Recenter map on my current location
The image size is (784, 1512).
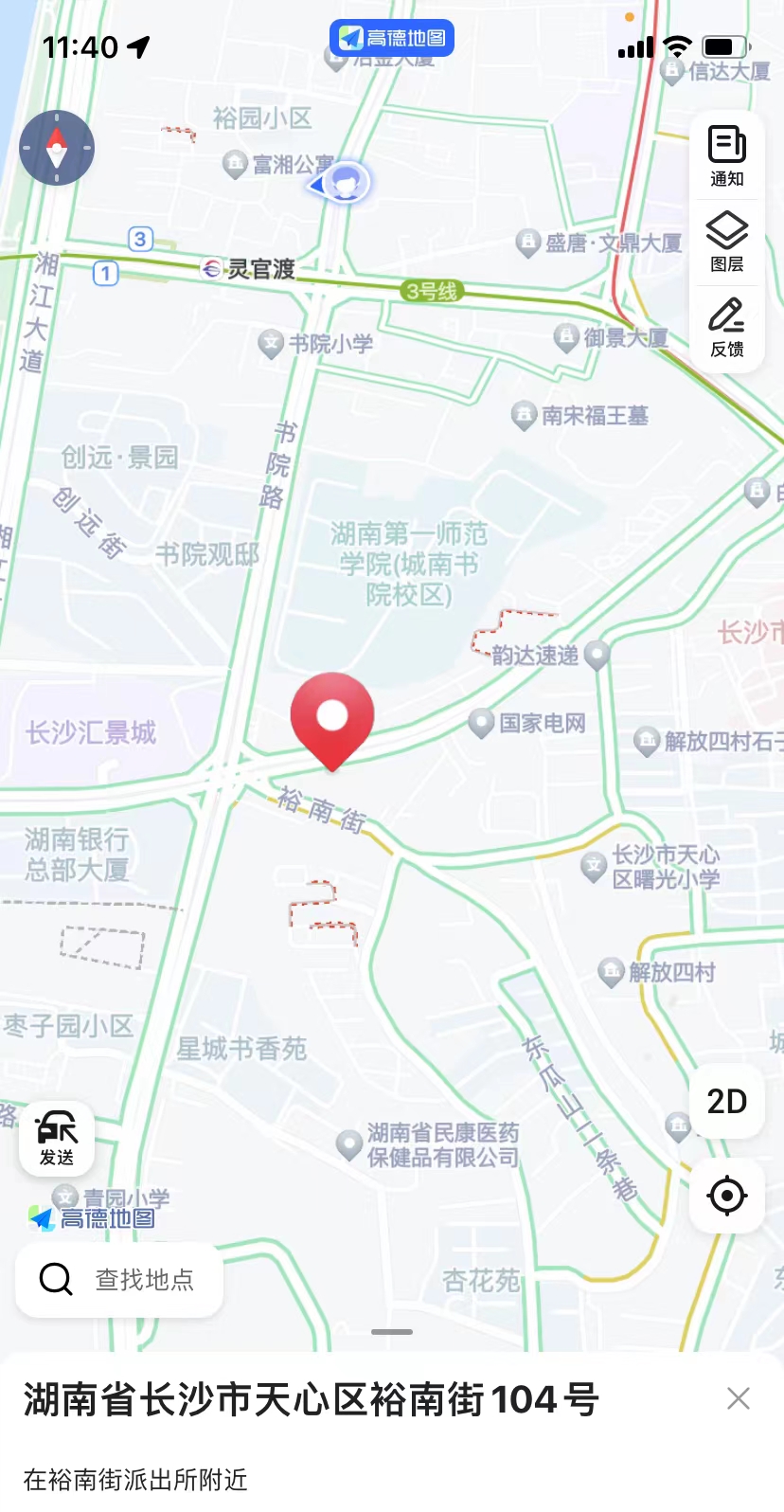[726, 1195]
